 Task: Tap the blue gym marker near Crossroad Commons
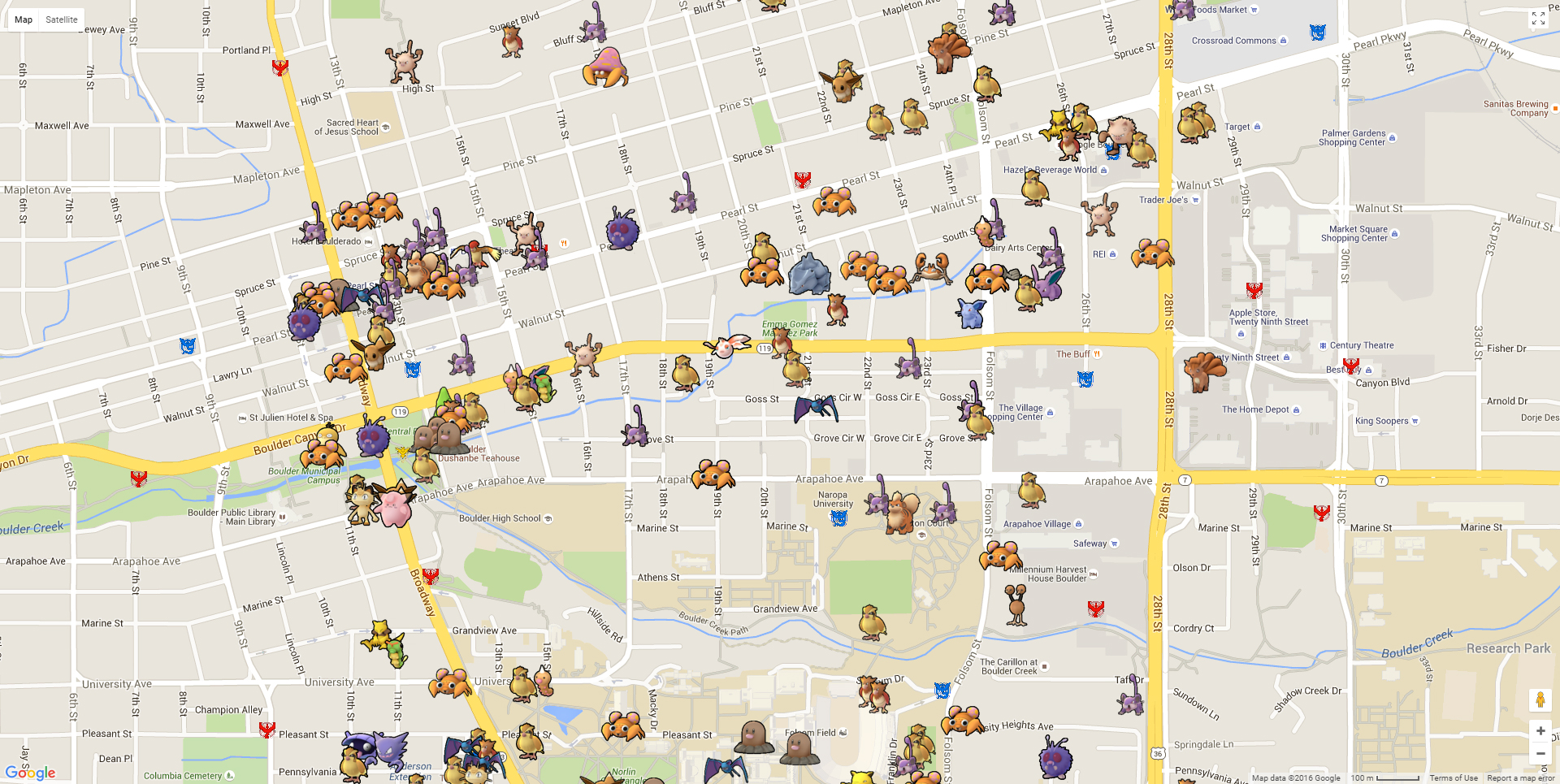point(1318,32)
